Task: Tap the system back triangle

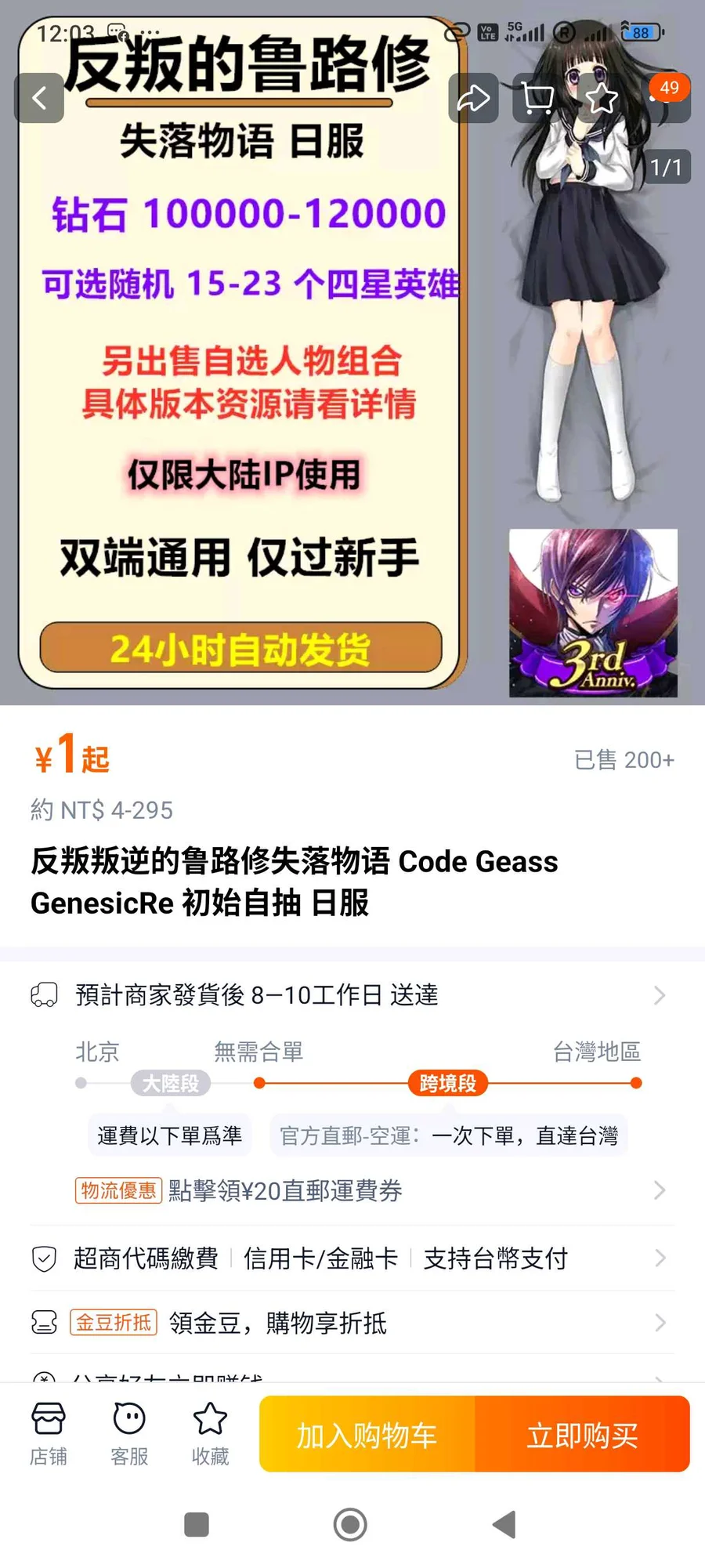Action: 504,1525
